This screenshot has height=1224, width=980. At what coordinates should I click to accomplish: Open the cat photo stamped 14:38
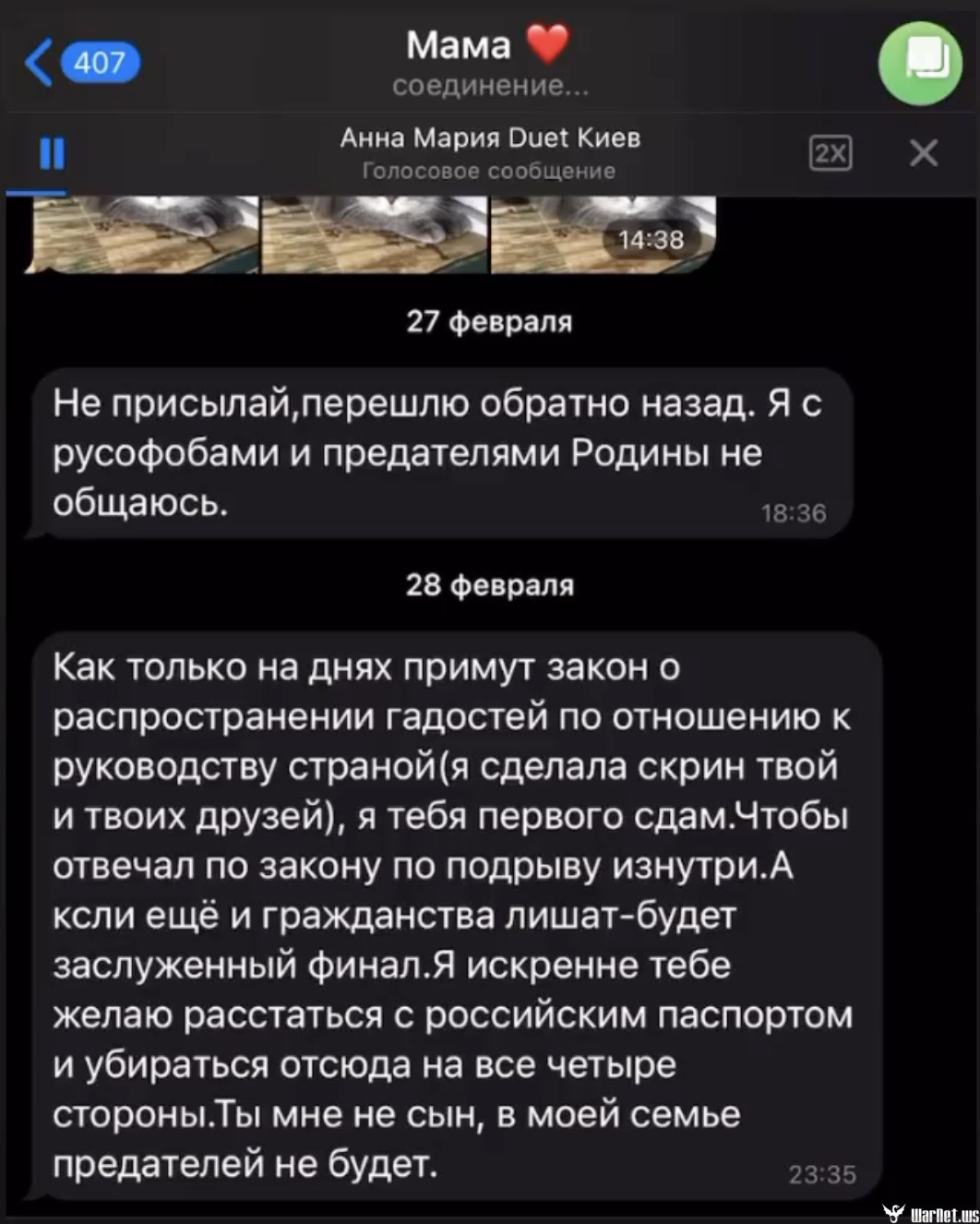tap(602, 235)
